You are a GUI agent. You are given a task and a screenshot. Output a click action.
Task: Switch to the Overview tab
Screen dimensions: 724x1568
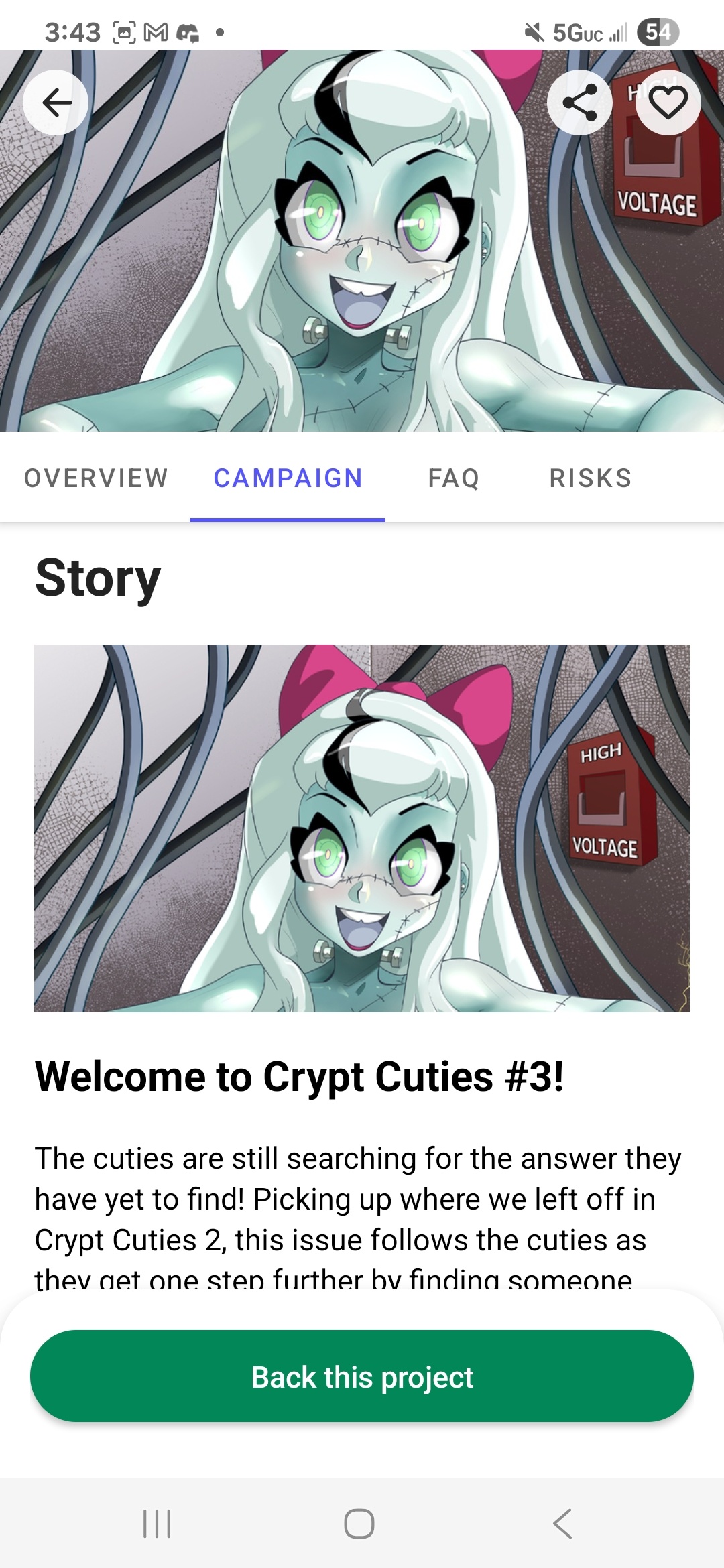(96, 478)
